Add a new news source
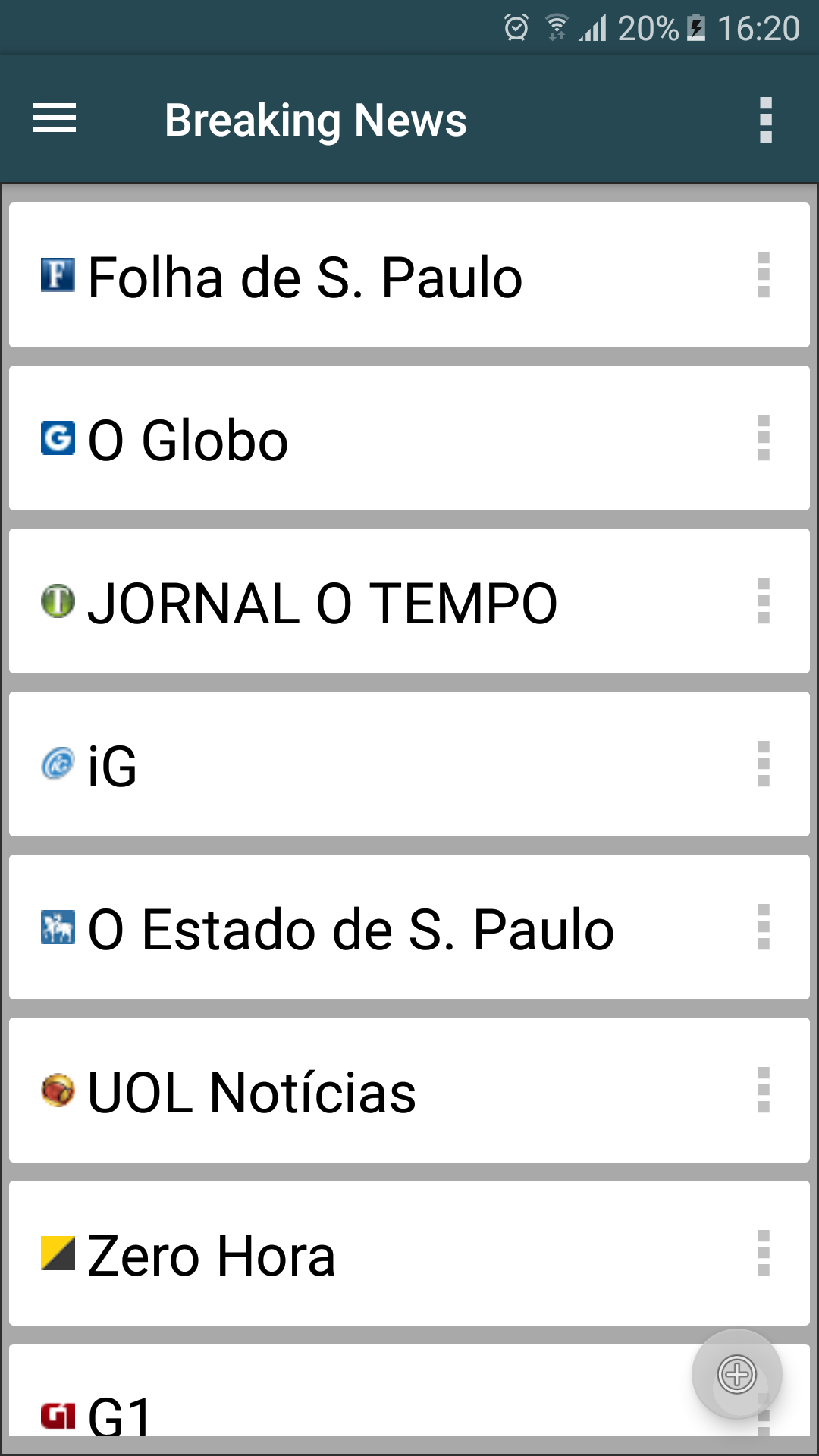819x1456 pixels. [736, 1374]
